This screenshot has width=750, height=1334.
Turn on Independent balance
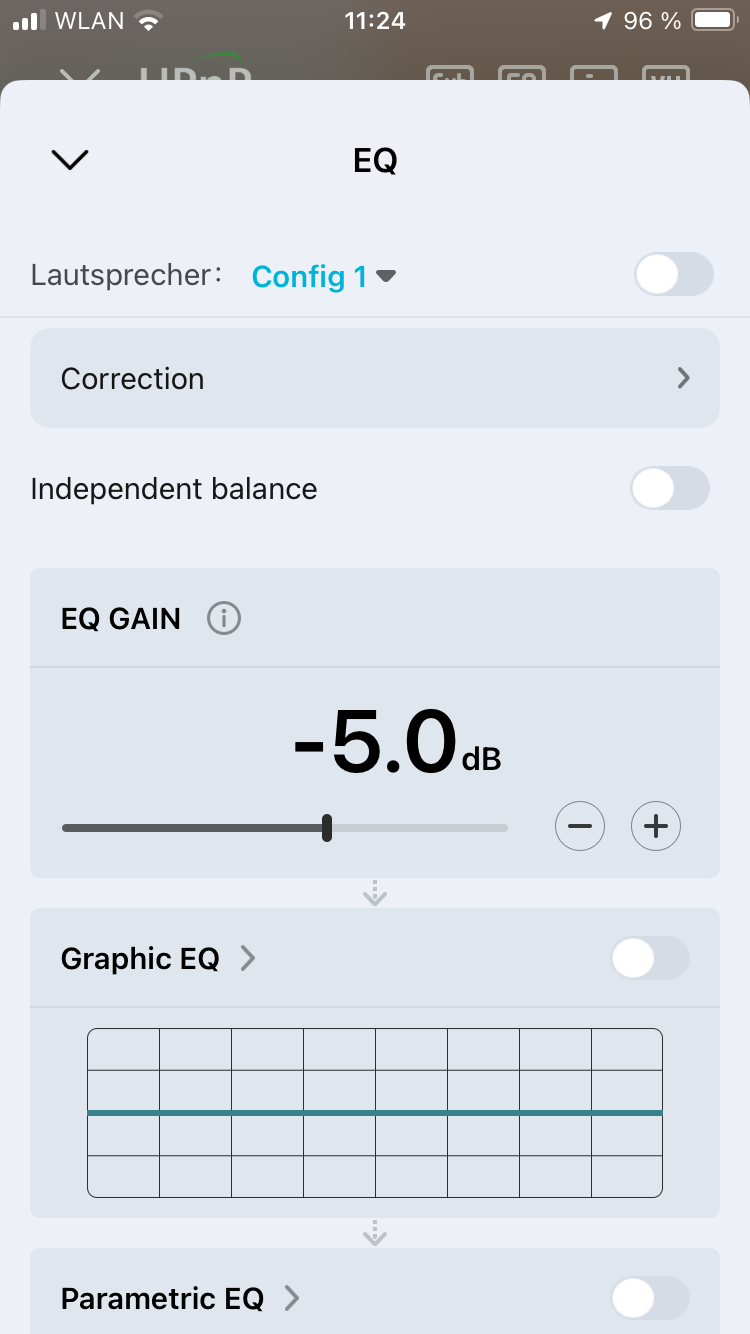[670, 489]
